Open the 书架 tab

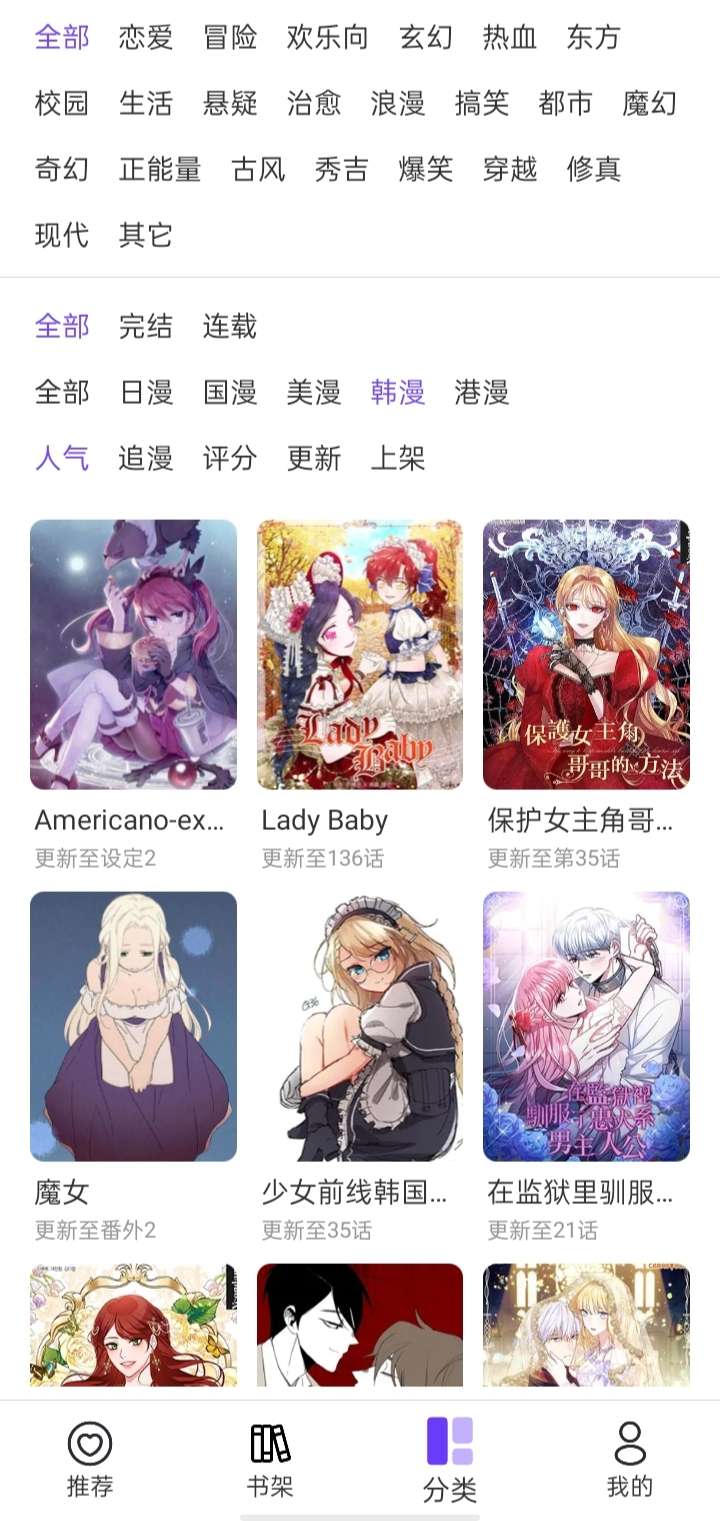270,1460
